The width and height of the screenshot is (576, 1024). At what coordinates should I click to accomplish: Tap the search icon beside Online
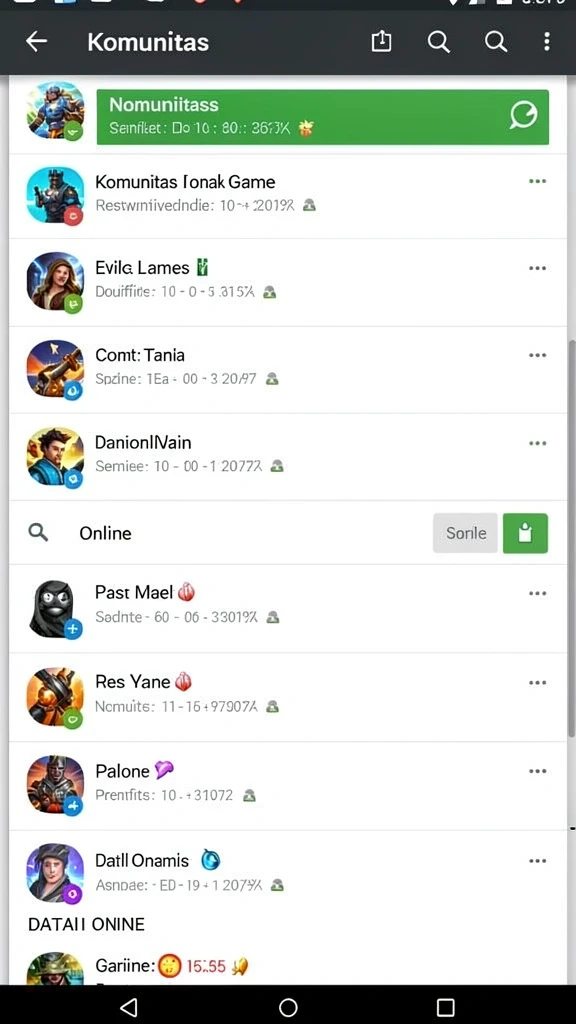[39, 533]
